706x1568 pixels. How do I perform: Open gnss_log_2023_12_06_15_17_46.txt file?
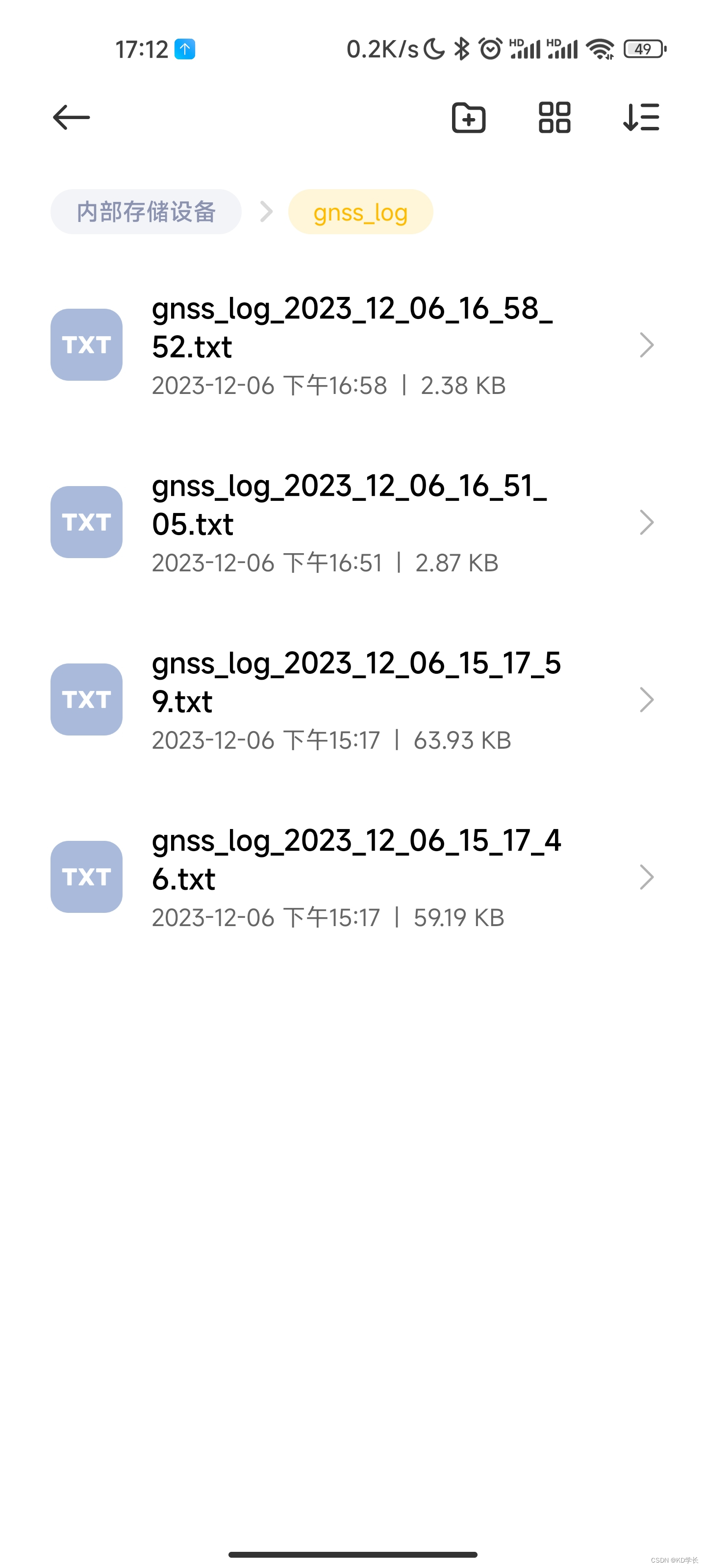pyautogui.click(x=352, y=877)
